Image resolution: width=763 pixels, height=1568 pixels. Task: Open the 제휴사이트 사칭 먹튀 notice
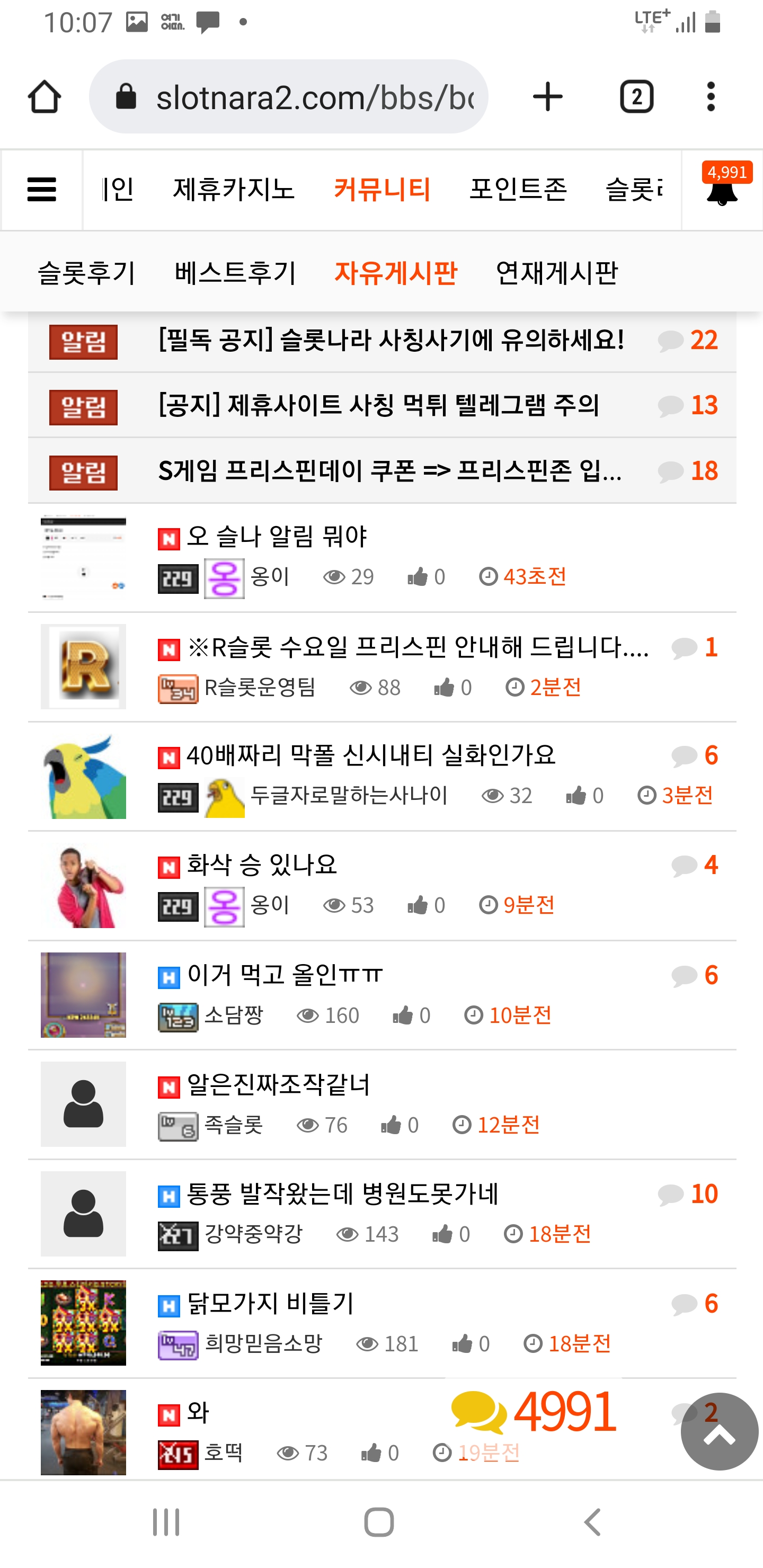379,405
